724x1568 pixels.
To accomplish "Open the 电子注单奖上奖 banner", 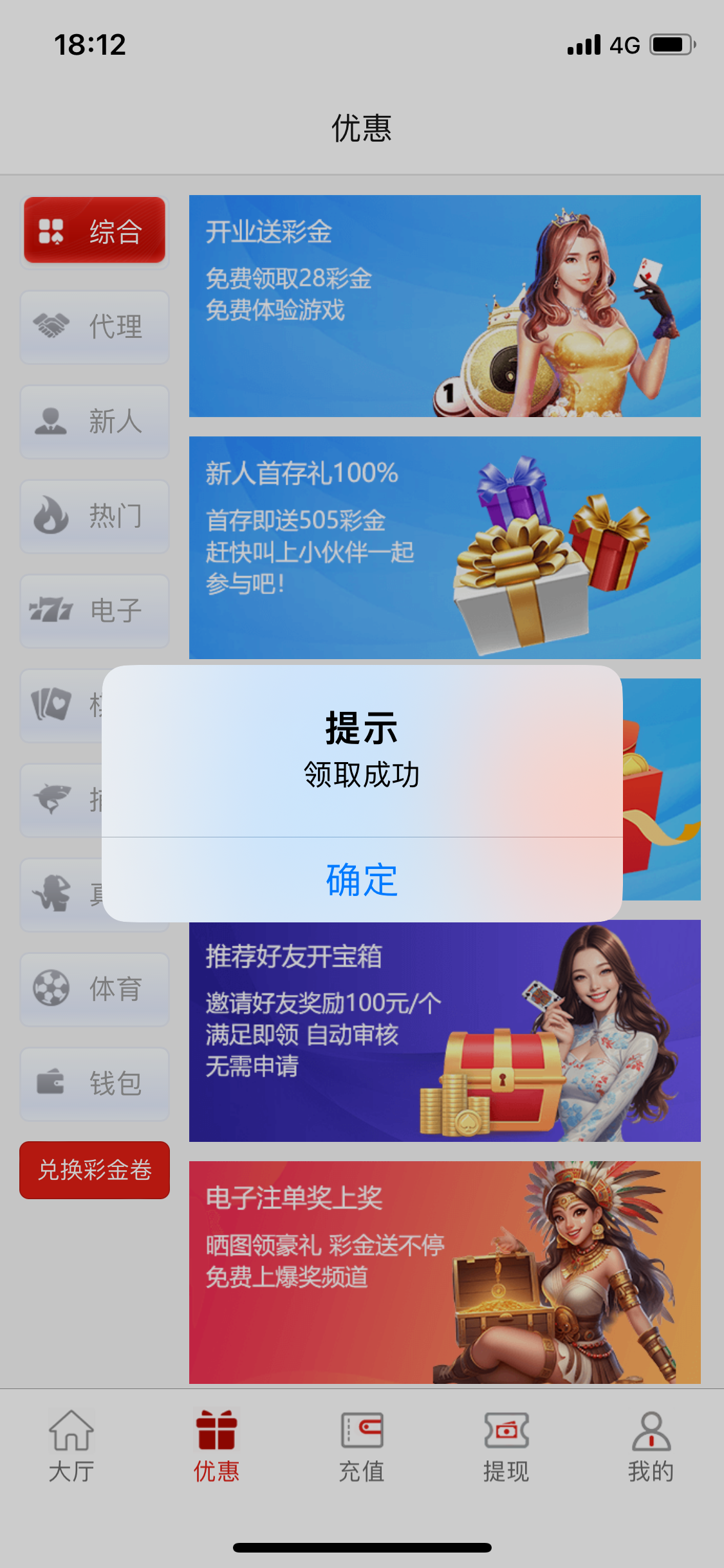I will [444, 1272].
